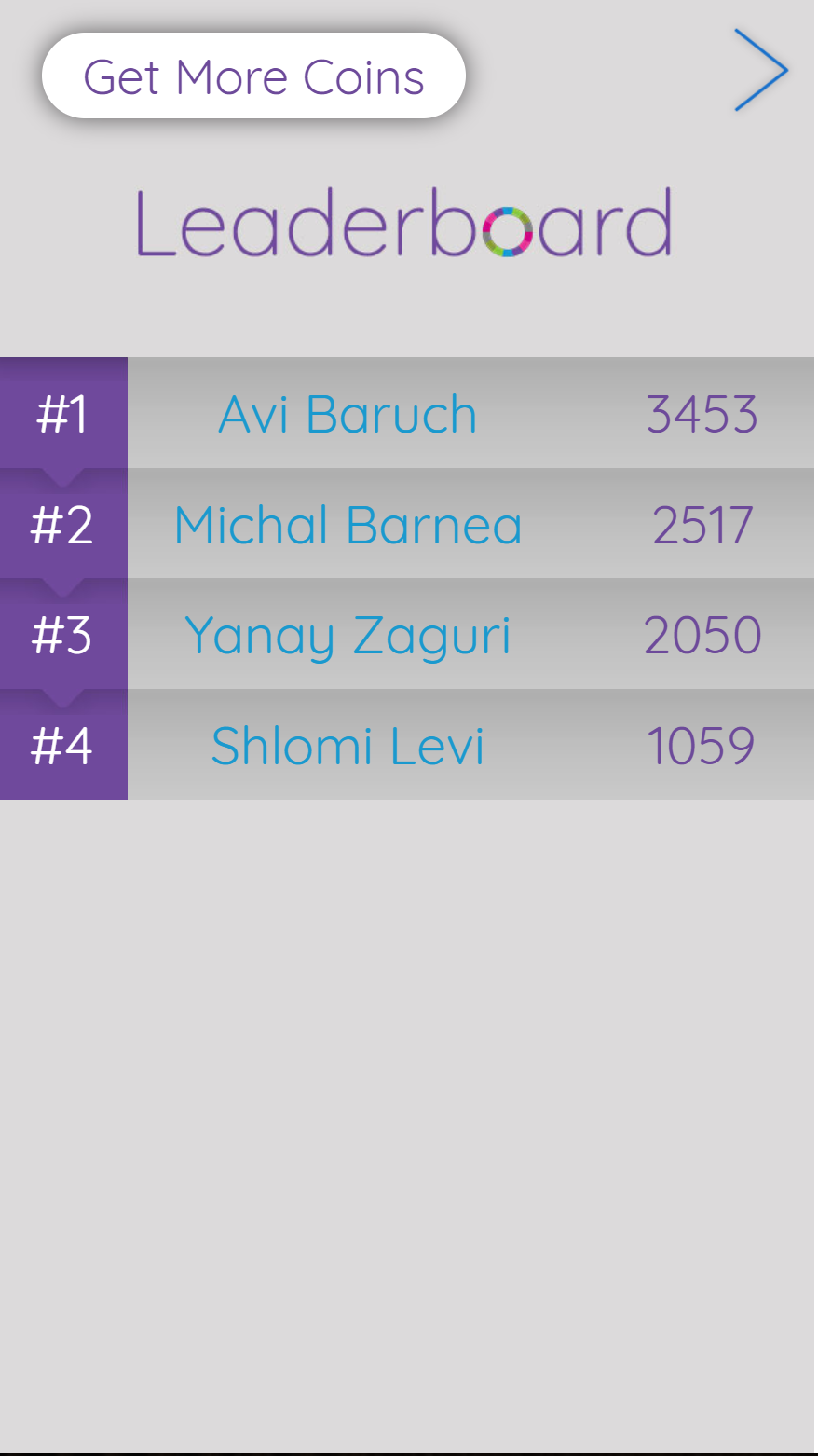View Yanay Zaguri's leaderboard entry
This screenshot has height=1456, width=818.
point(407,635)
